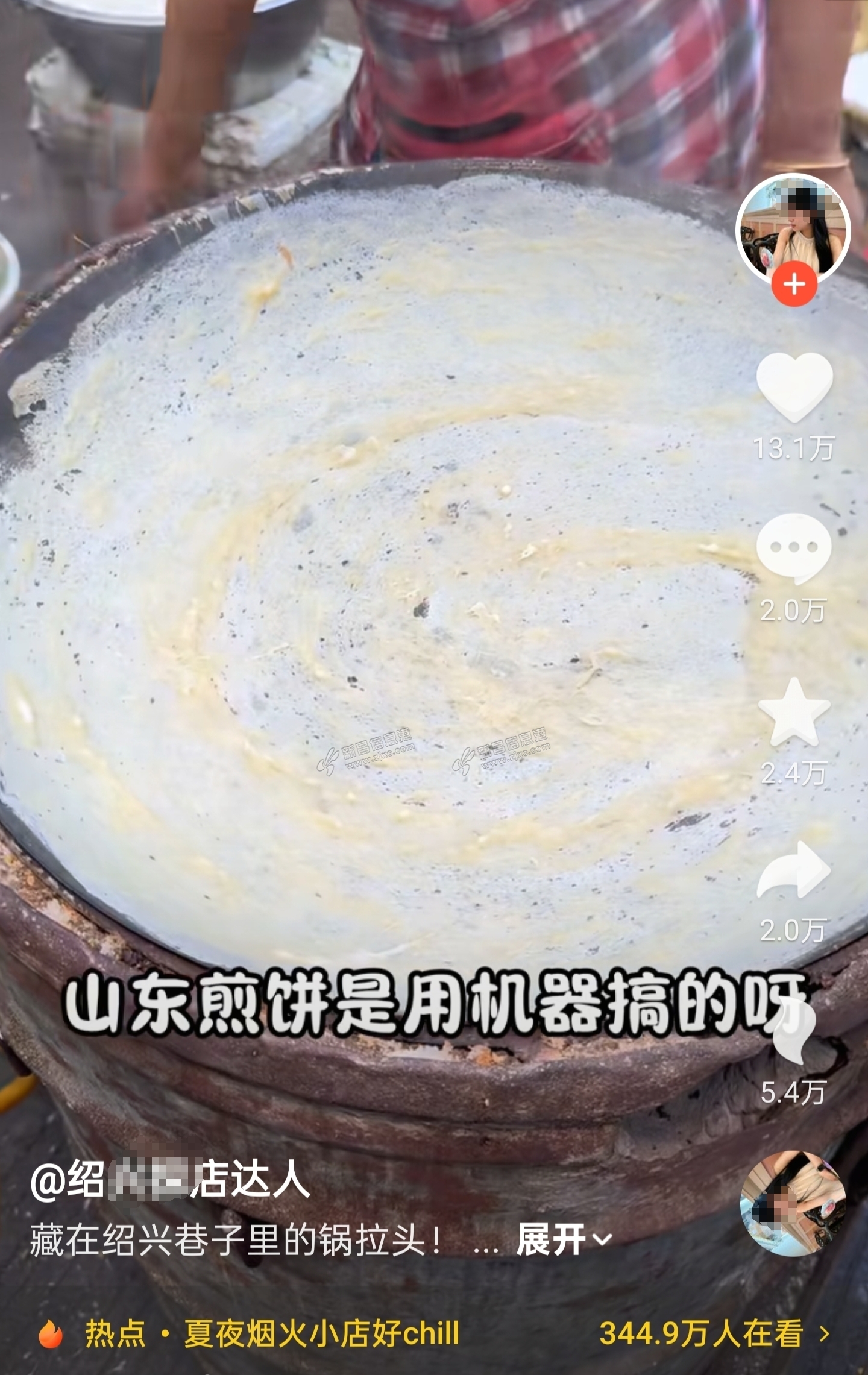Like this video with the heart icon
868x1375 pixels.
coord(794,386)
